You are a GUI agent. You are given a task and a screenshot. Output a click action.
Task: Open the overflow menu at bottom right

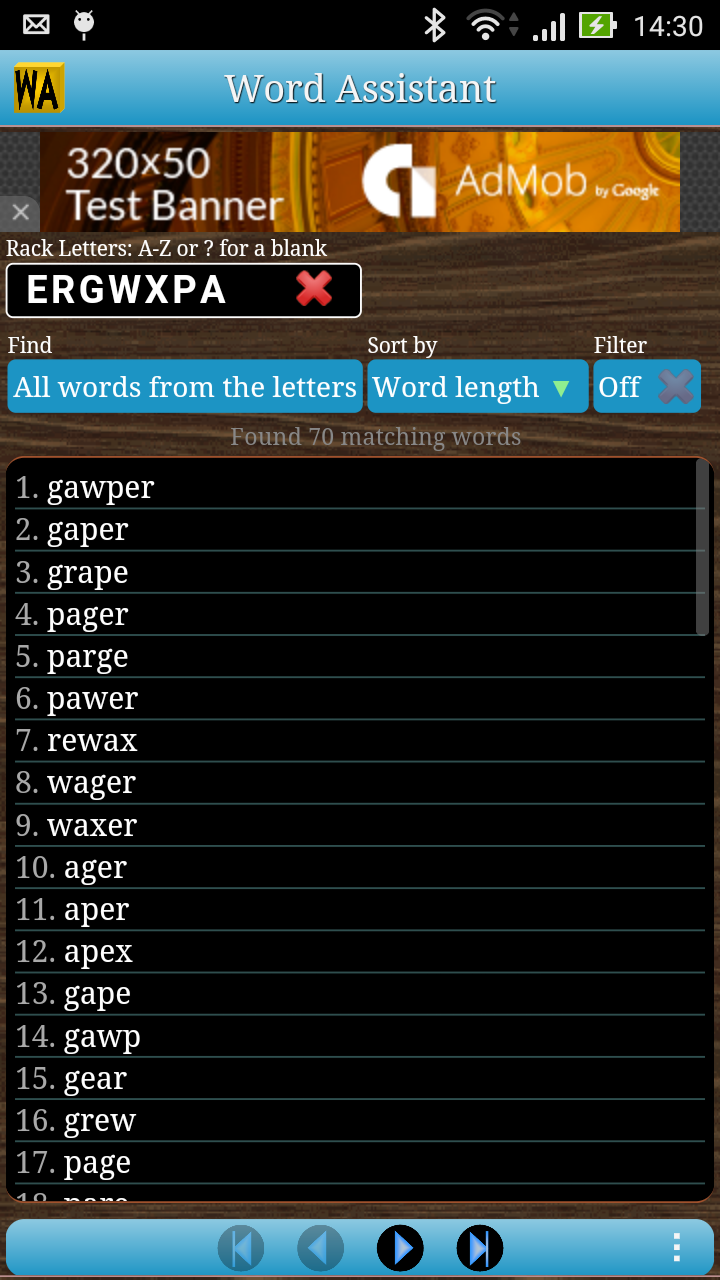pos(676,1247)
